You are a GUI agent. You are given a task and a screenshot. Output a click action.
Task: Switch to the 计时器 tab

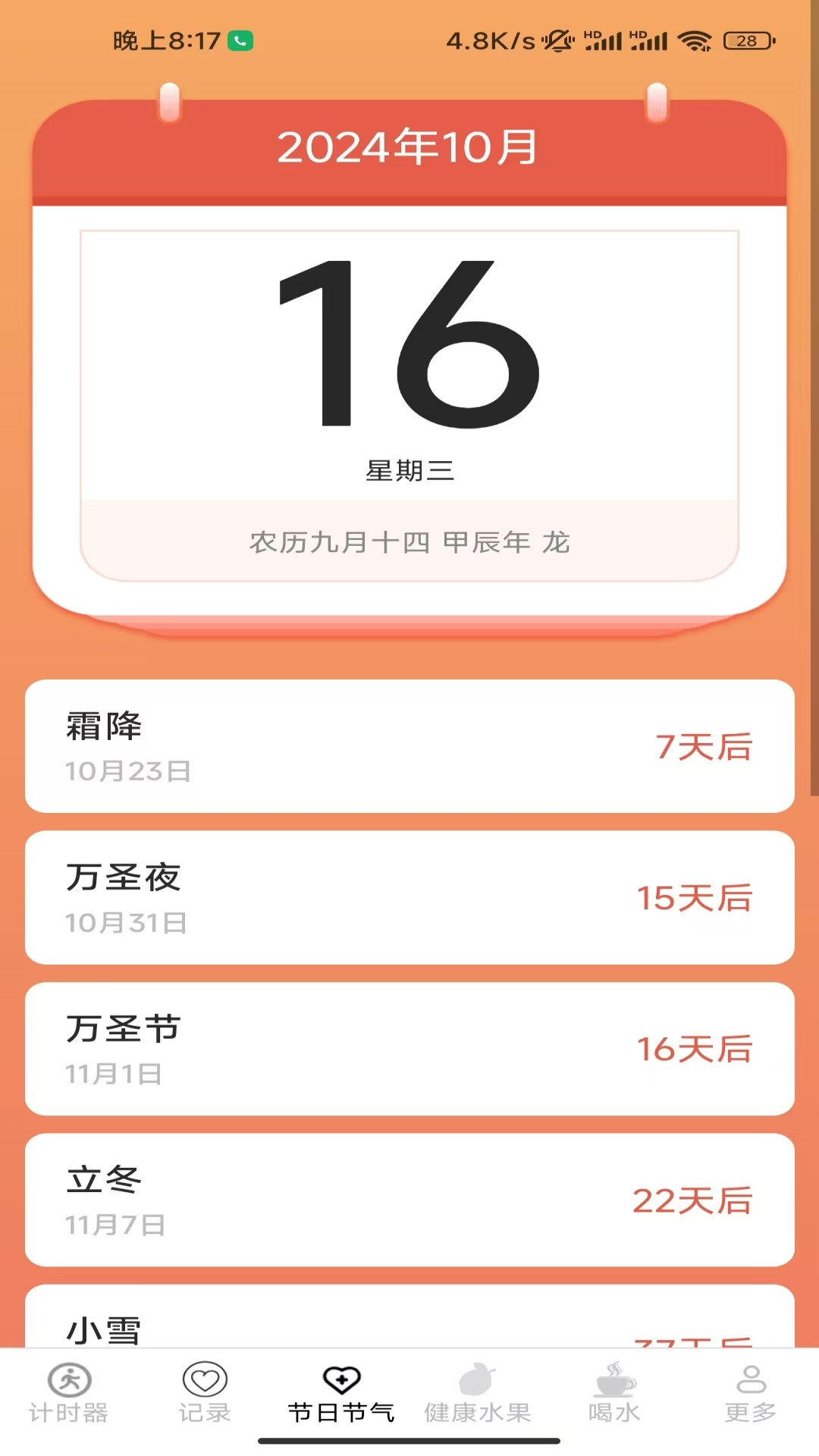click(x=69, y=1392)
